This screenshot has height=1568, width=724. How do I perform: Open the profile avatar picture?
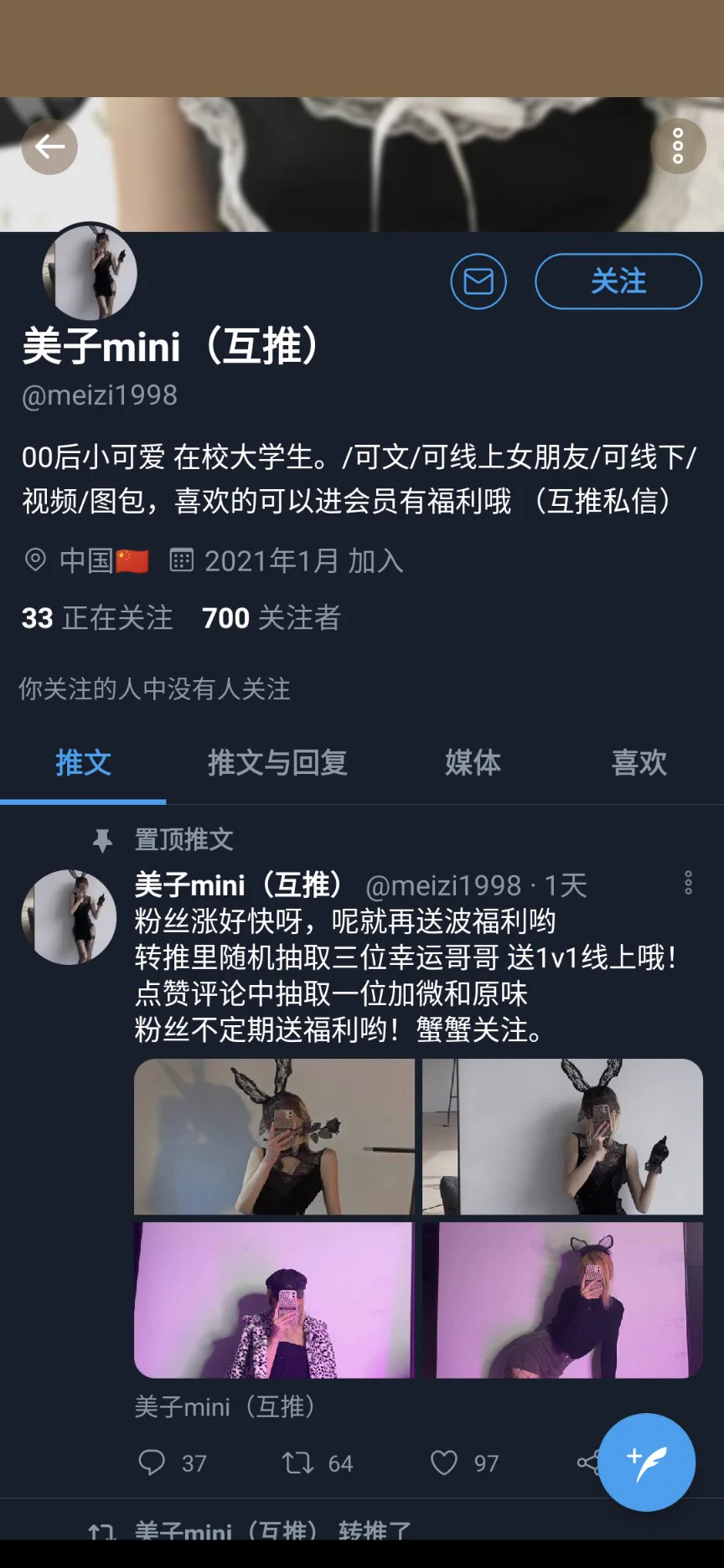[90, 272]
